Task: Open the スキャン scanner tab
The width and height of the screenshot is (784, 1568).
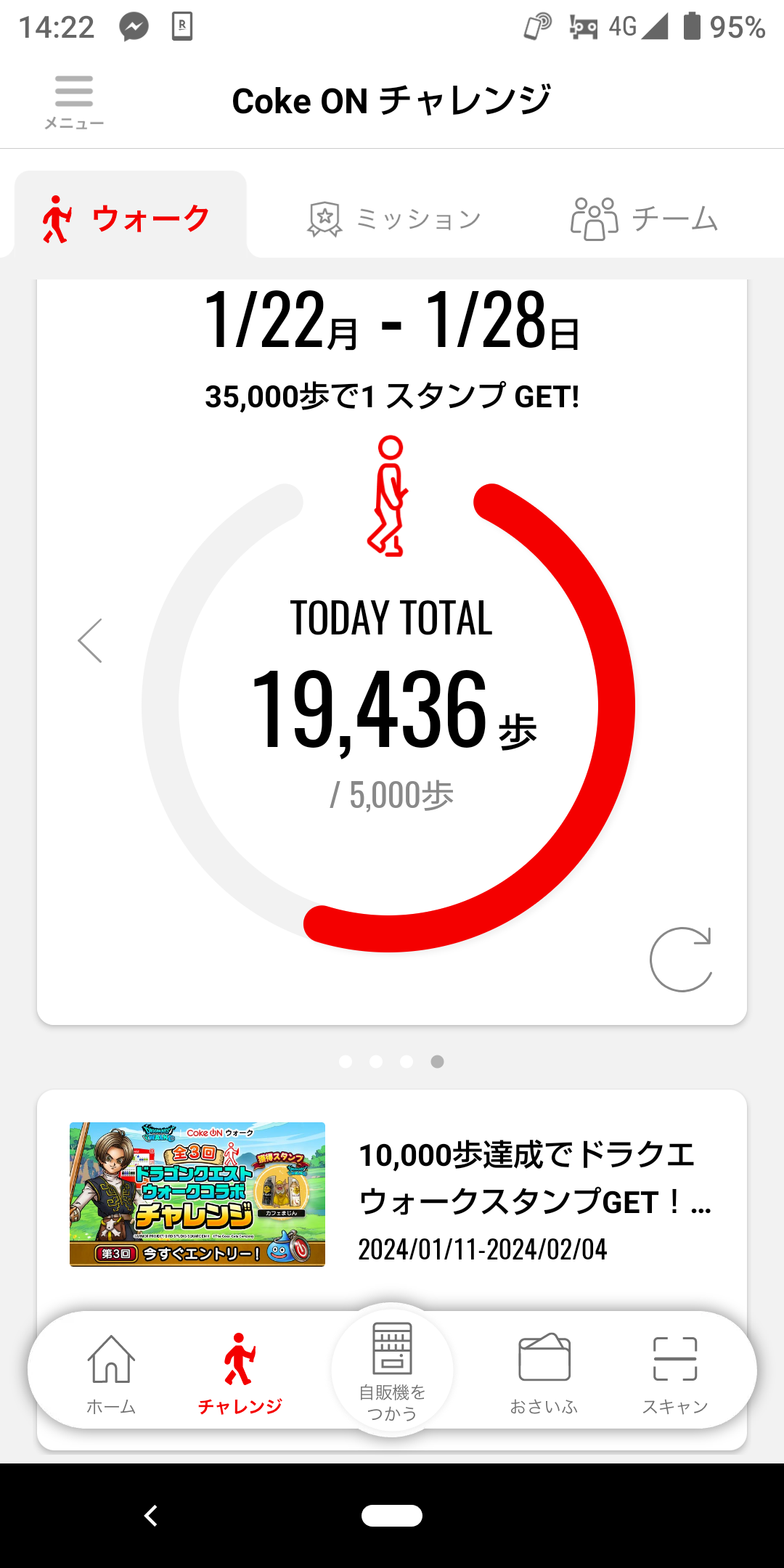Action: [674, 1372]
